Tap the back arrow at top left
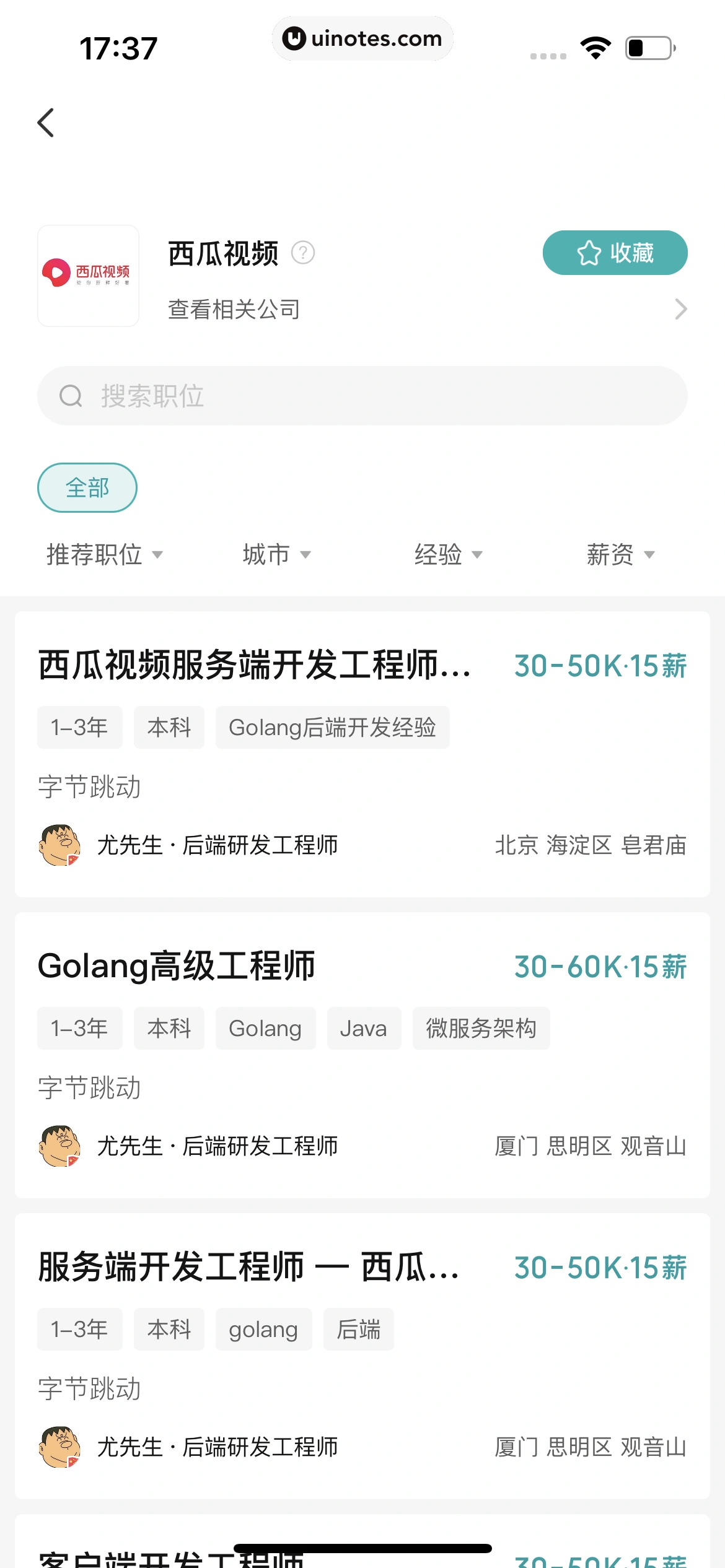The width and height of the screenshot is (725, 1568). point(46,123)
